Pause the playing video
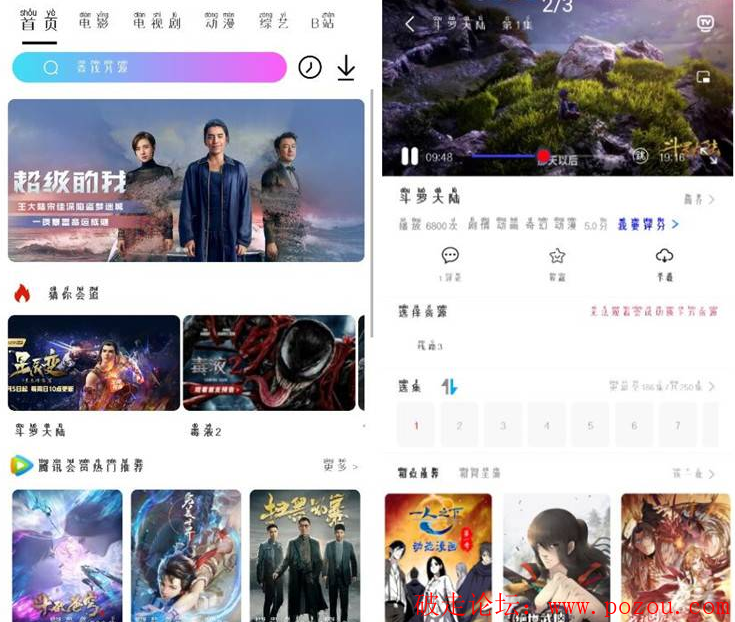This screenshot has width=735, height=622. tap(408, 156)
